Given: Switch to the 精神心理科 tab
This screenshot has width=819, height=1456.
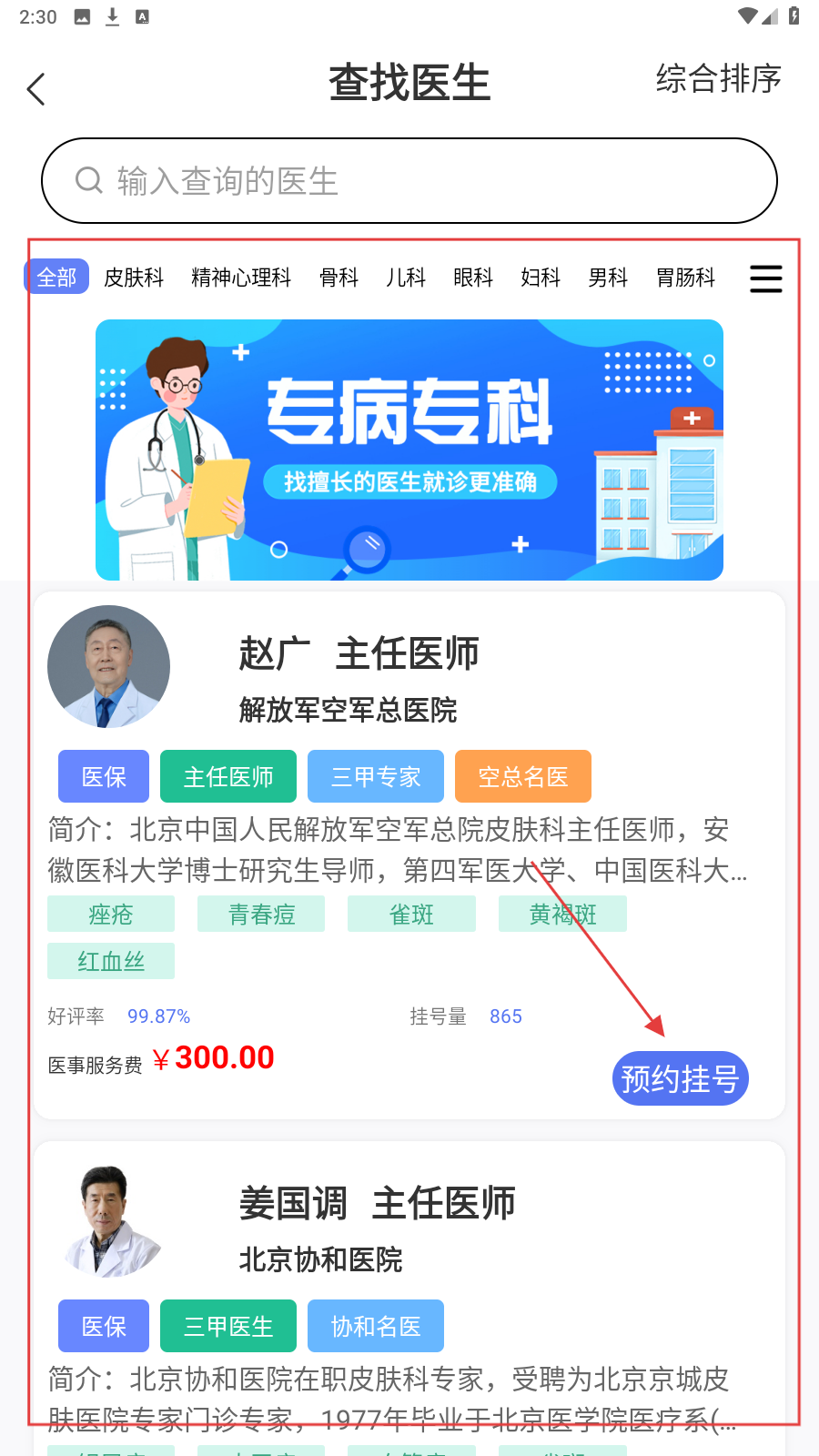Looking at the screenshot, I should click(x=241, y=278).
